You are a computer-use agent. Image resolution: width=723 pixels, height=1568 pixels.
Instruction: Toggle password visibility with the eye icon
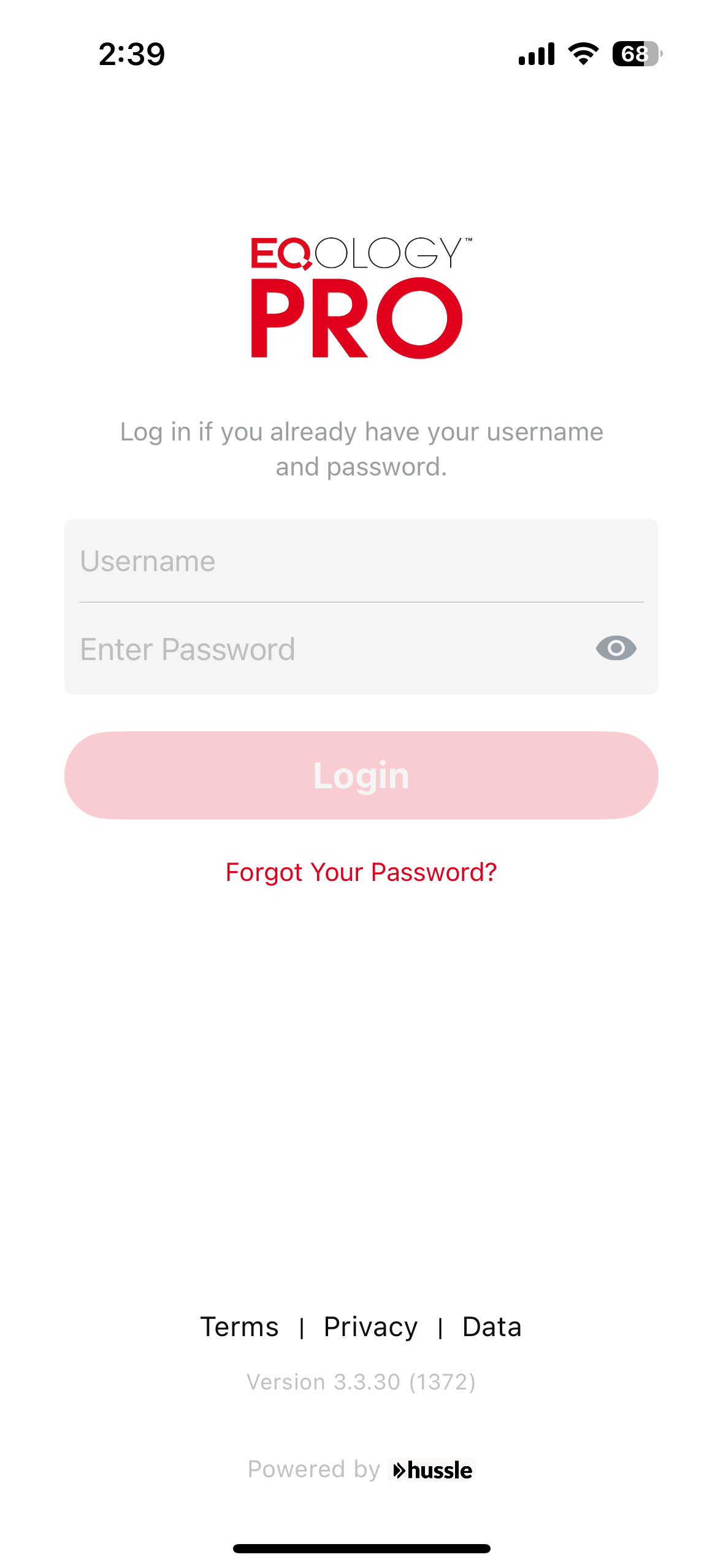(x=616, y=648)
